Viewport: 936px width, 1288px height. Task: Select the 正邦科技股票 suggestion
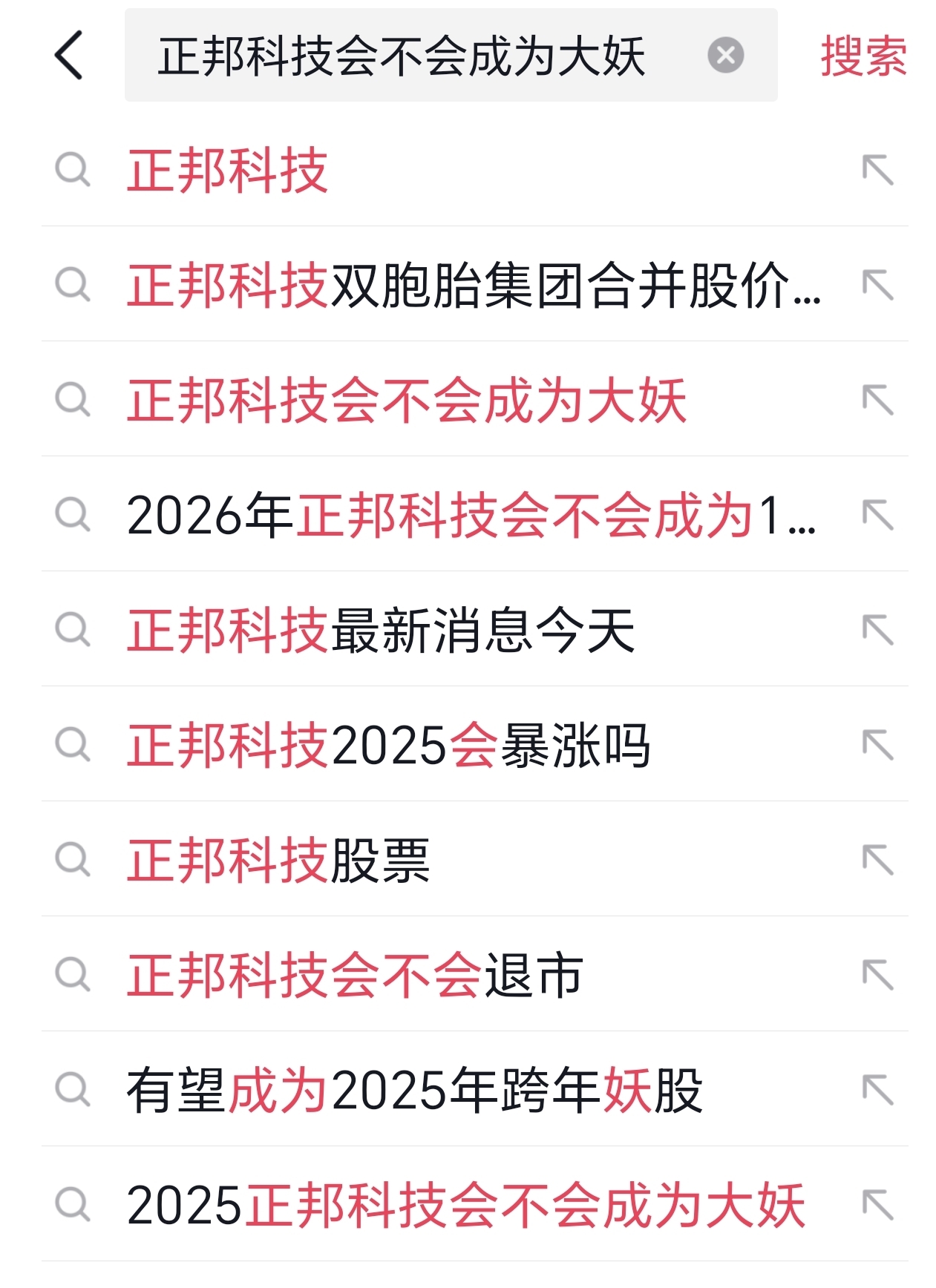278,861
